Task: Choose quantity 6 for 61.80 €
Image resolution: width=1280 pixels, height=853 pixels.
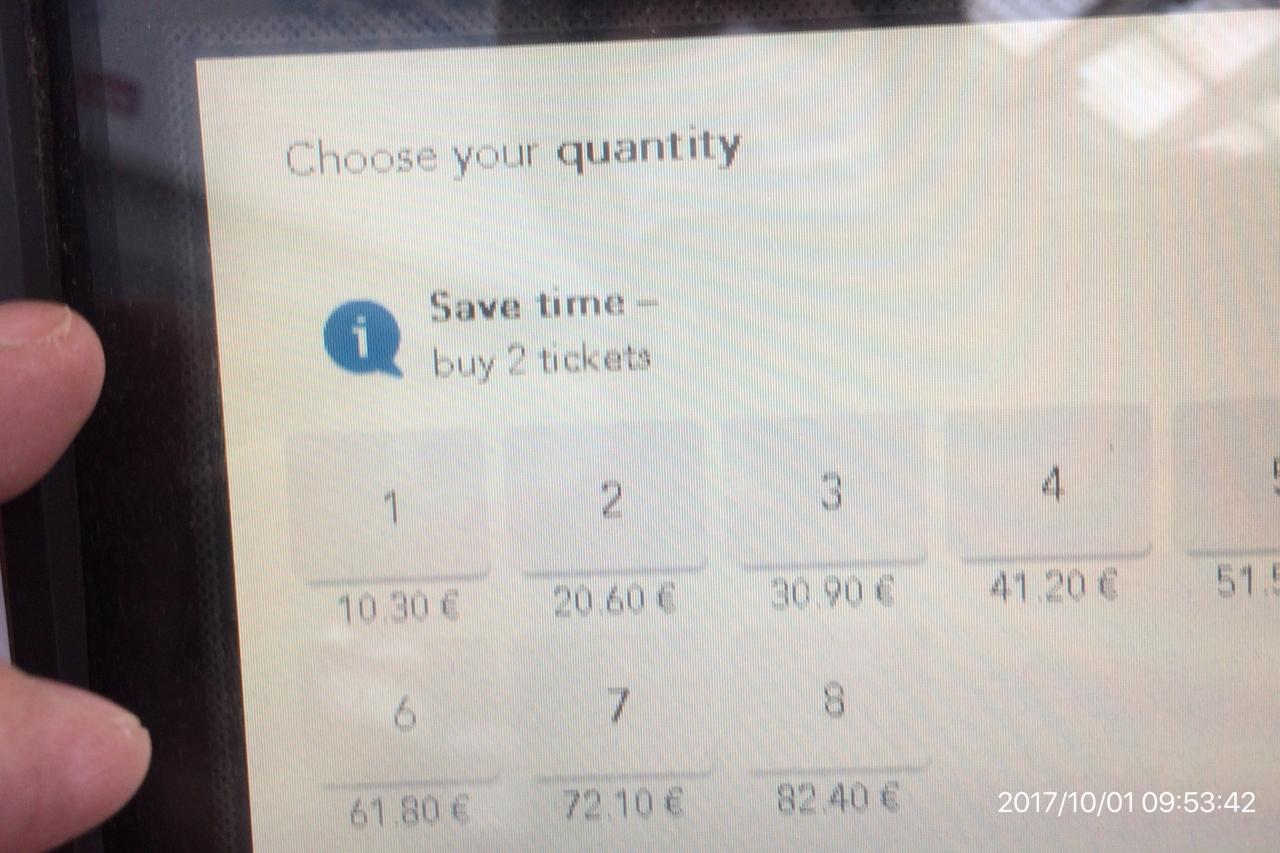Action: click(x=404, y=712)
